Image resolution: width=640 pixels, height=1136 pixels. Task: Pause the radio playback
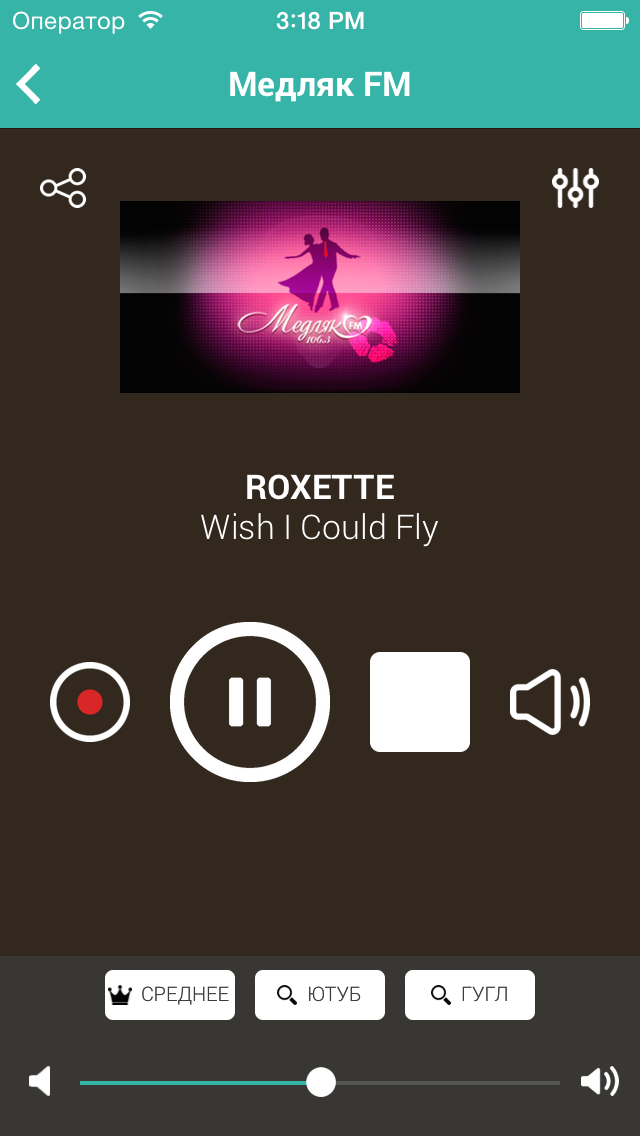tap(250, 702)
